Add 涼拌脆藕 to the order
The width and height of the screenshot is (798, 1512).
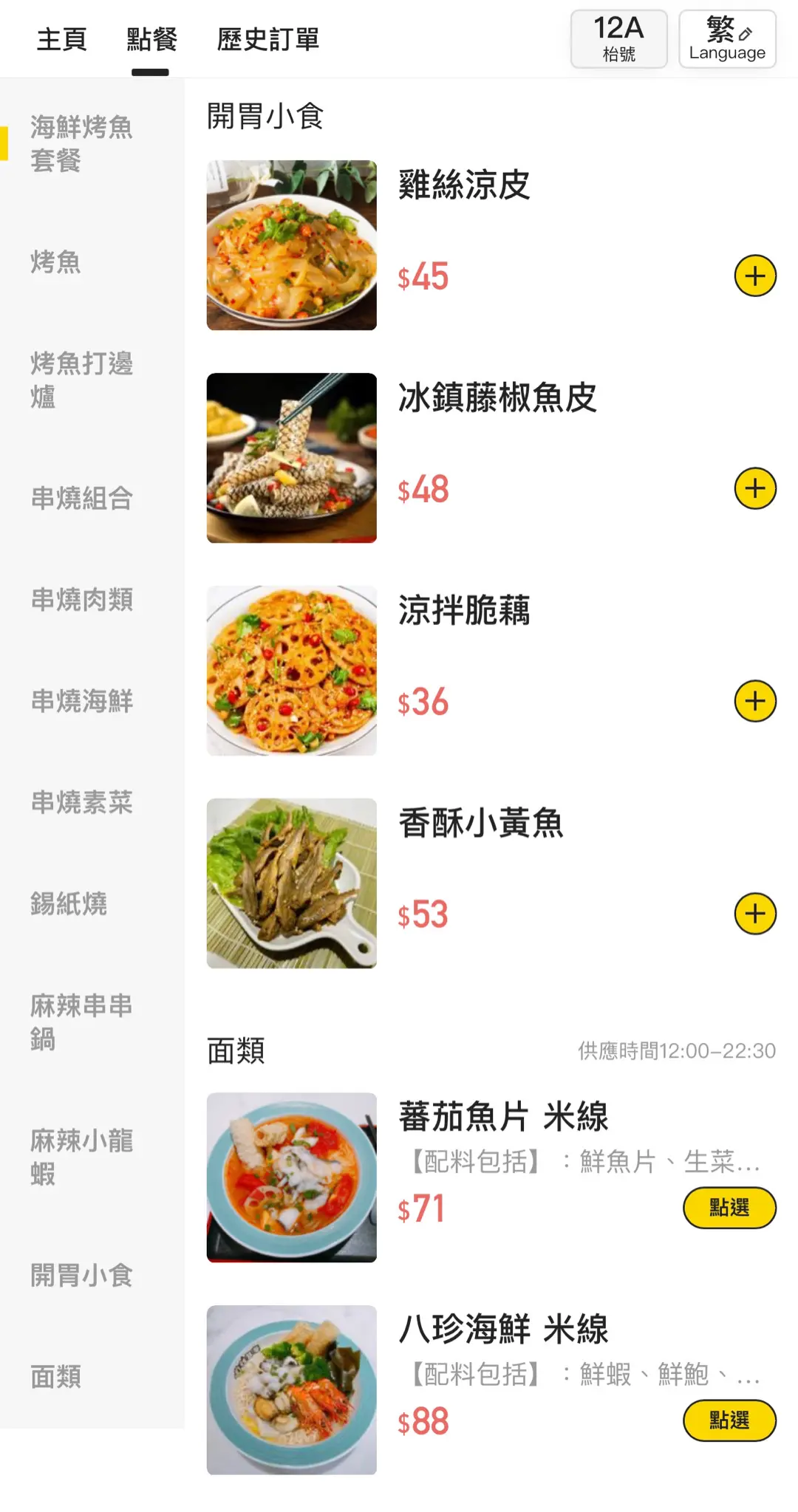coord(754,702)
